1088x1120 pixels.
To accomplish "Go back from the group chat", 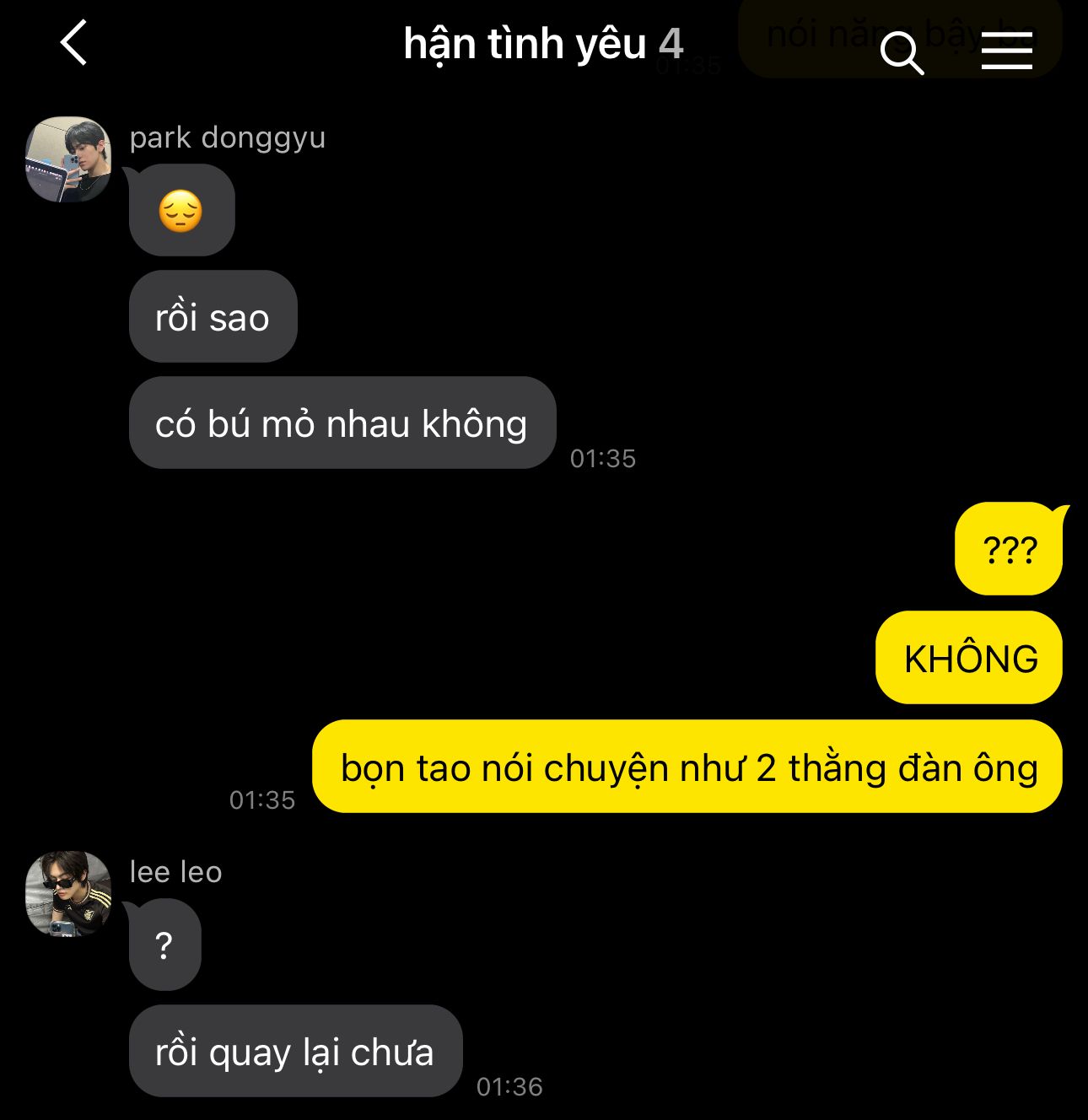I will [x=74, y=43].
